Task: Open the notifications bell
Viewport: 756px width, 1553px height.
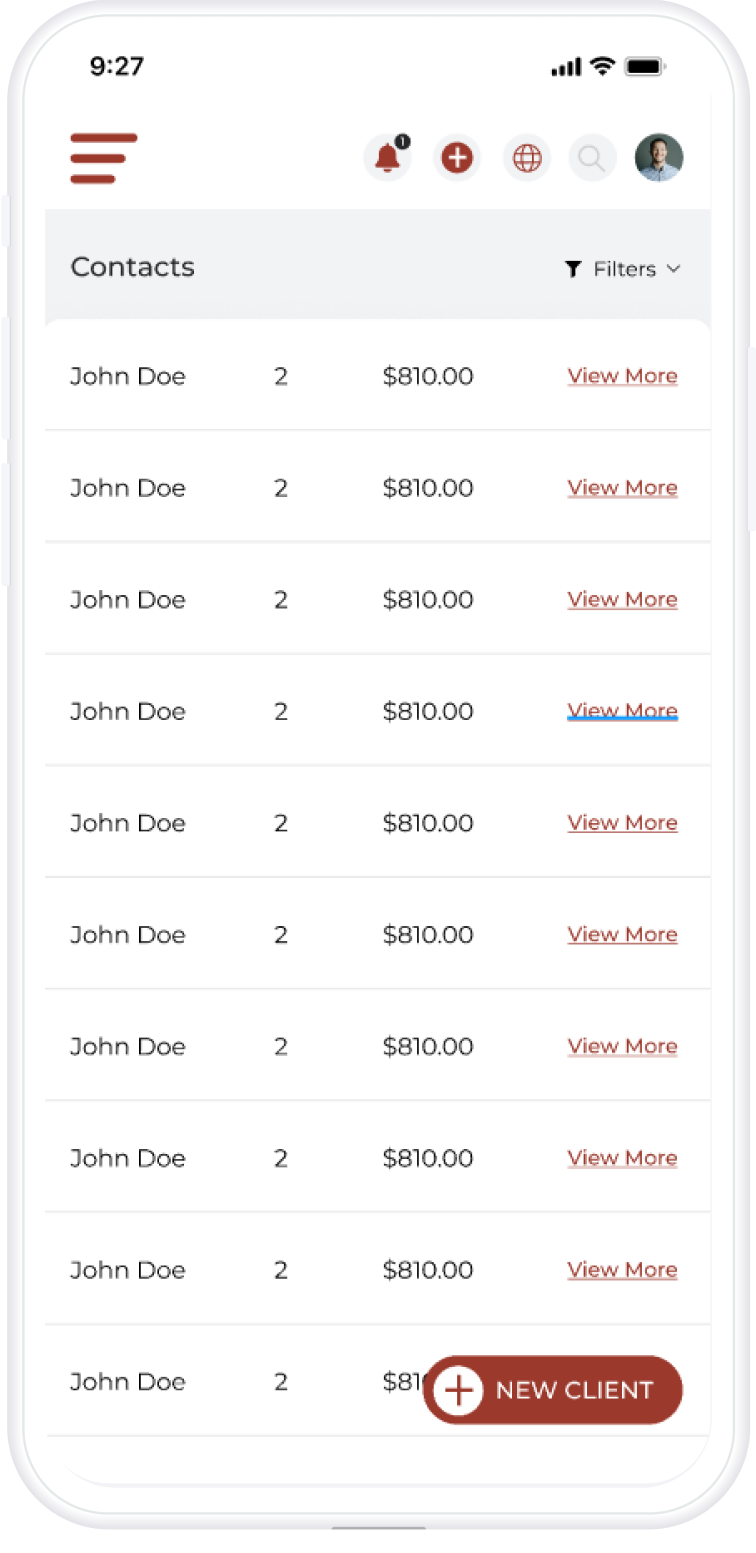Action: [387, 158]
